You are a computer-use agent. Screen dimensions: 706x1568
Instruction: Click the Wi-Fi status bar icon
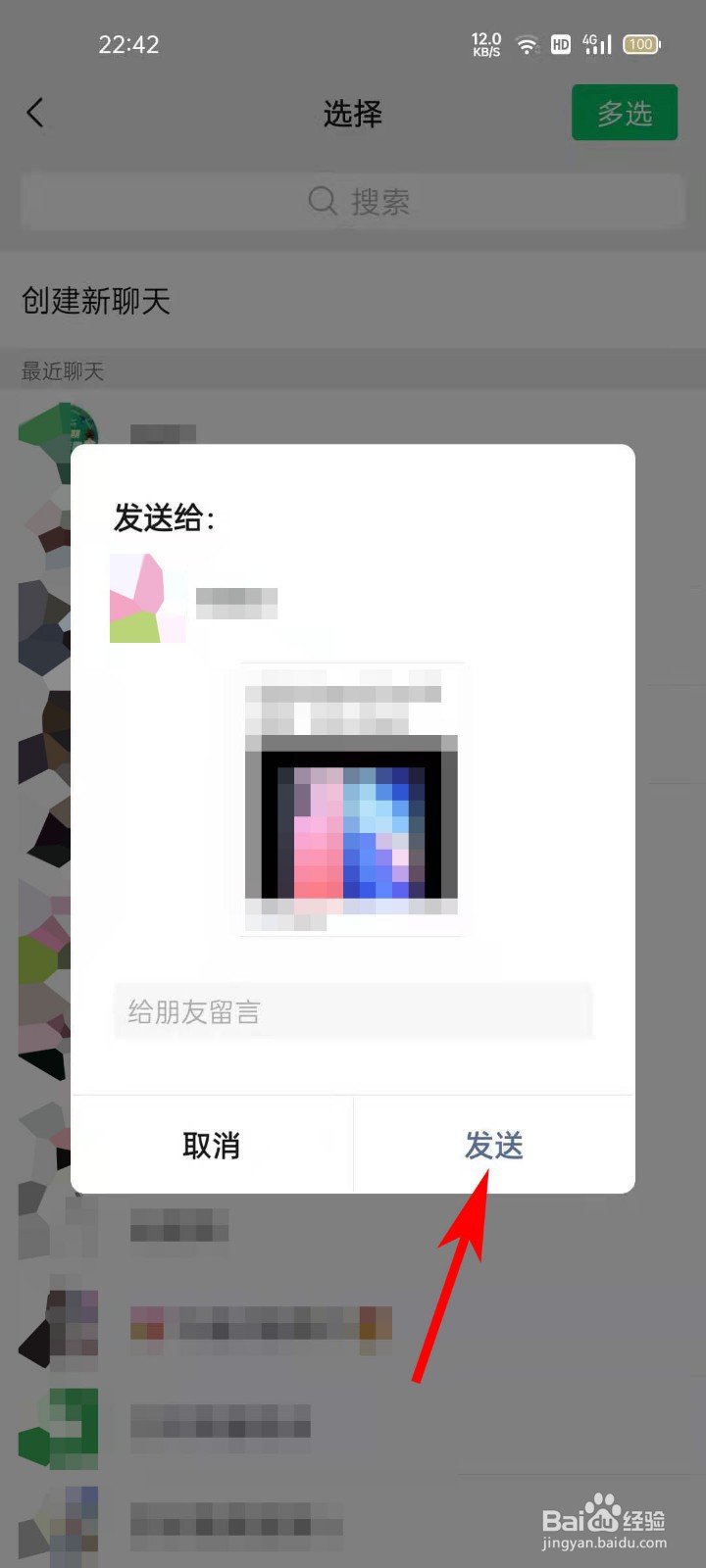[x=527, y=44]
